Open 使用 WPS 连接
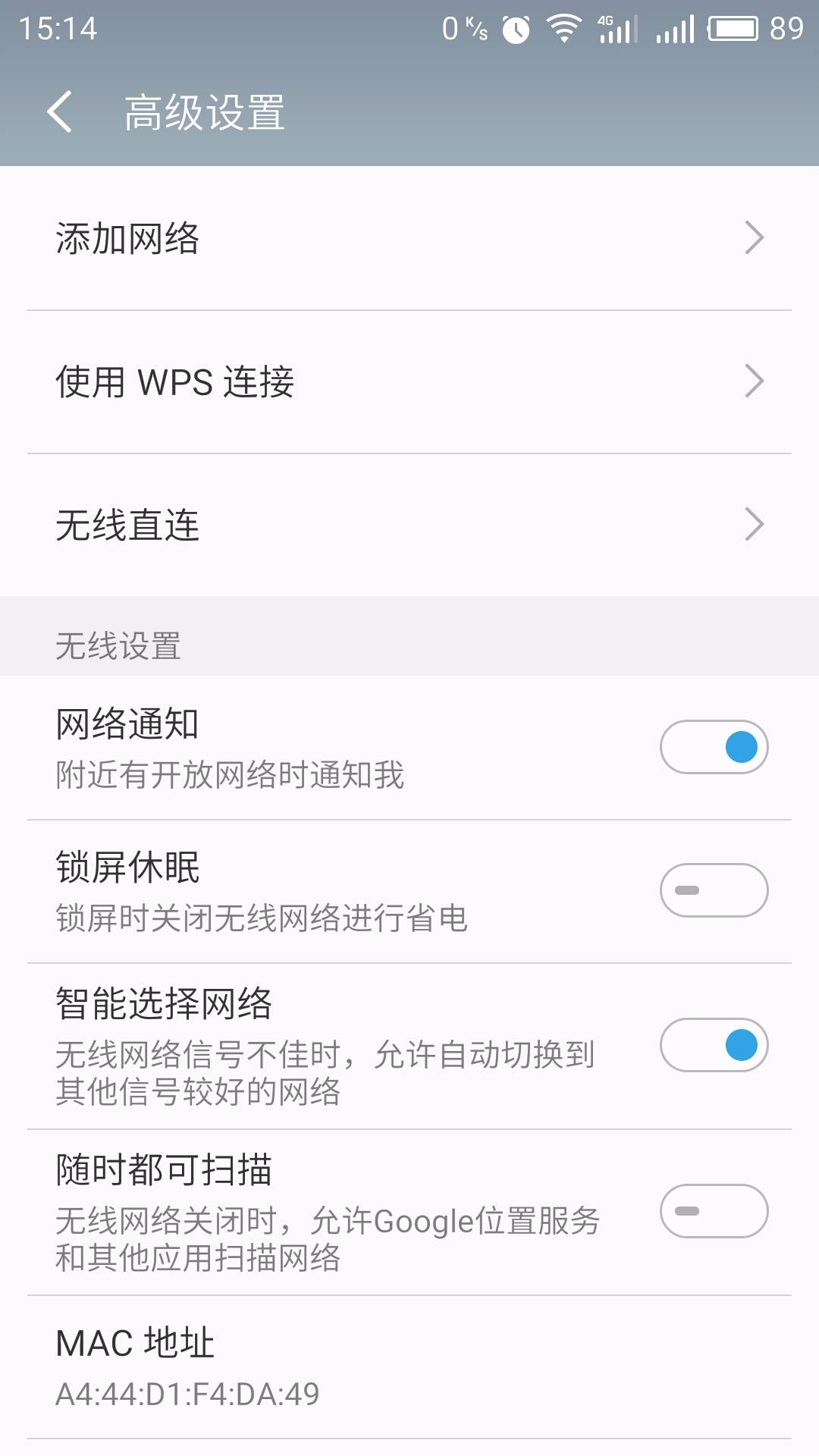This screenshot has width=819, height=1456. click(x=409, y=381)
